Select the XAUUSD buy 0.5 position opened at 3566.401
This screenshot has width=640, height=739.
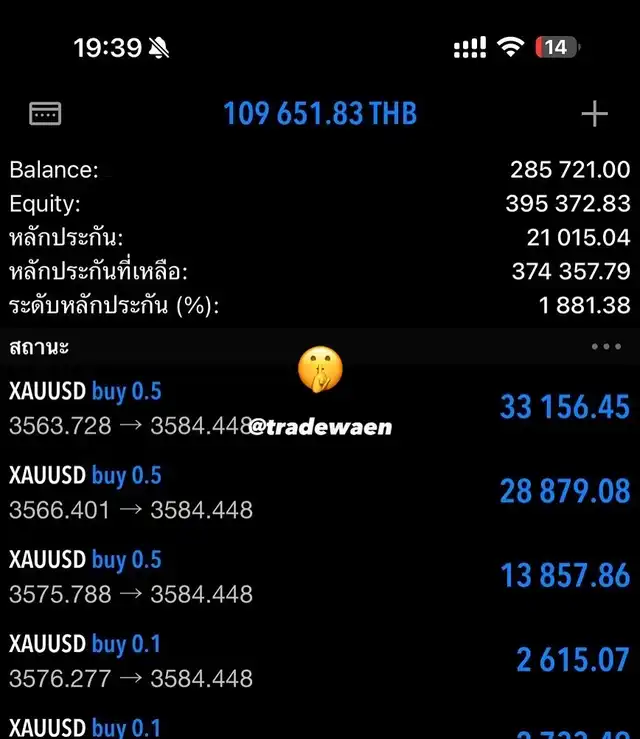pos(320,491)
